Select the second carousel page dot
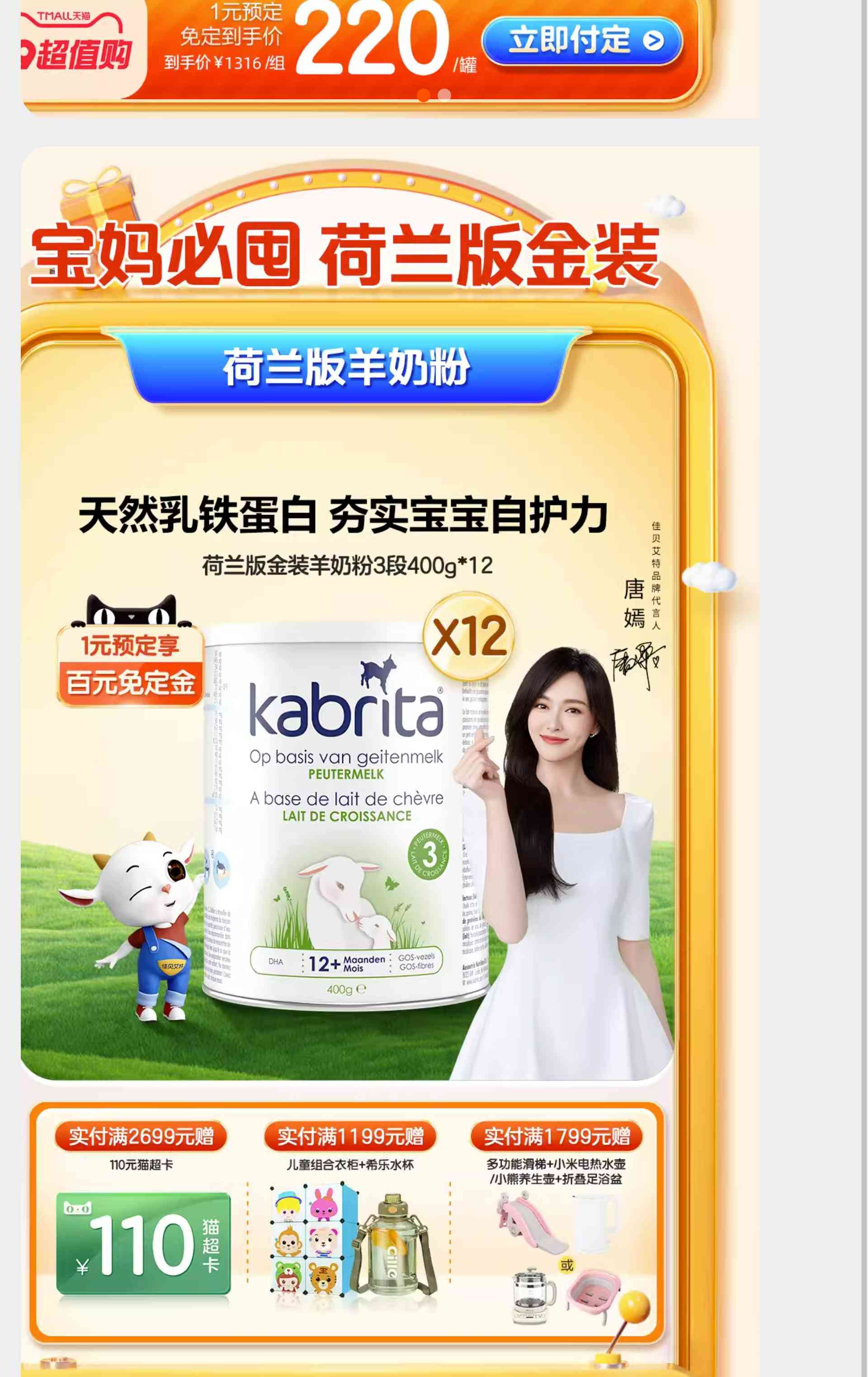The image size is (868, 1377). tap(444, 95)
